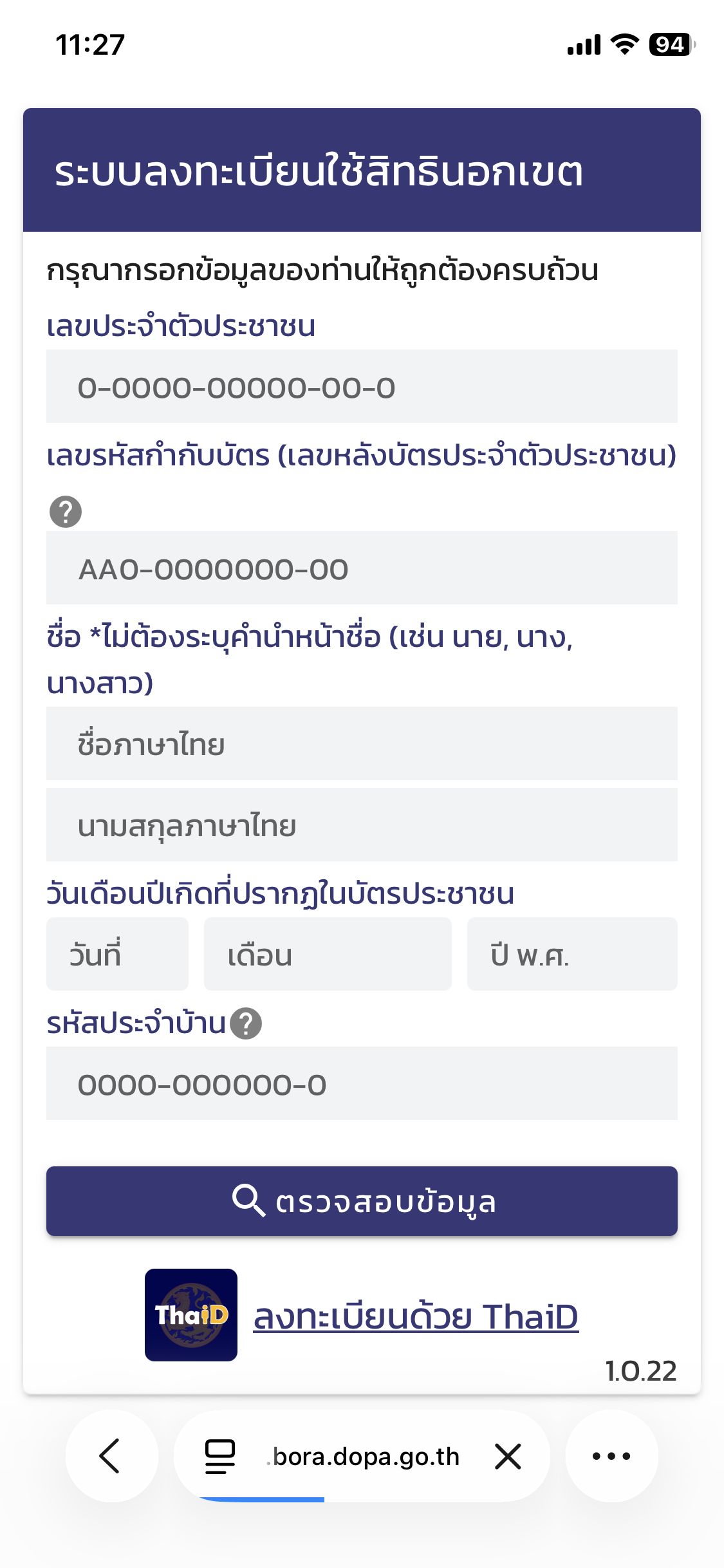724x1568 pixels.
Task: Tap the bora.dopa.go.th address bar
Action: click(x=366, y=1456)
